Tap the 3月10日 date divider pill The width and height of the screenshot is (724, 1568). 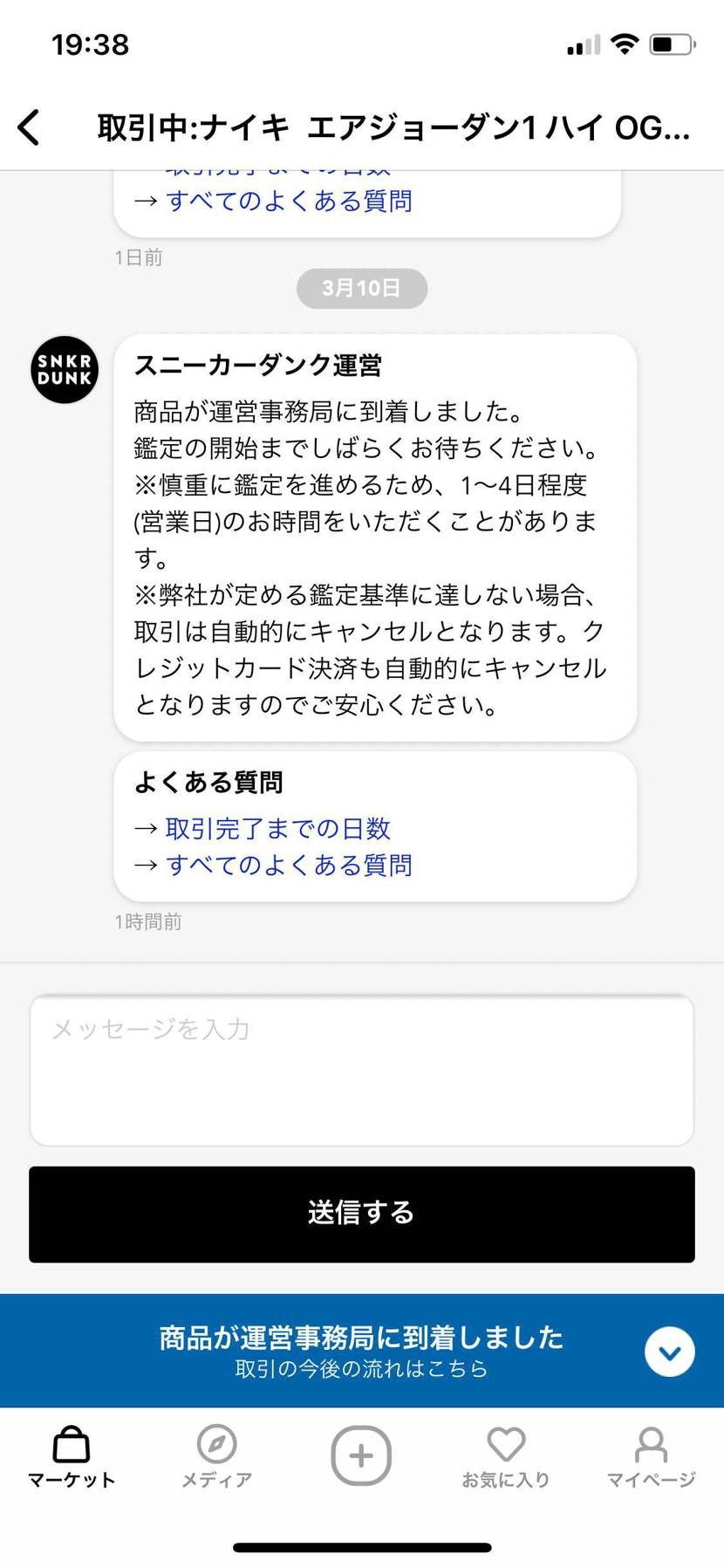point(361,288)
